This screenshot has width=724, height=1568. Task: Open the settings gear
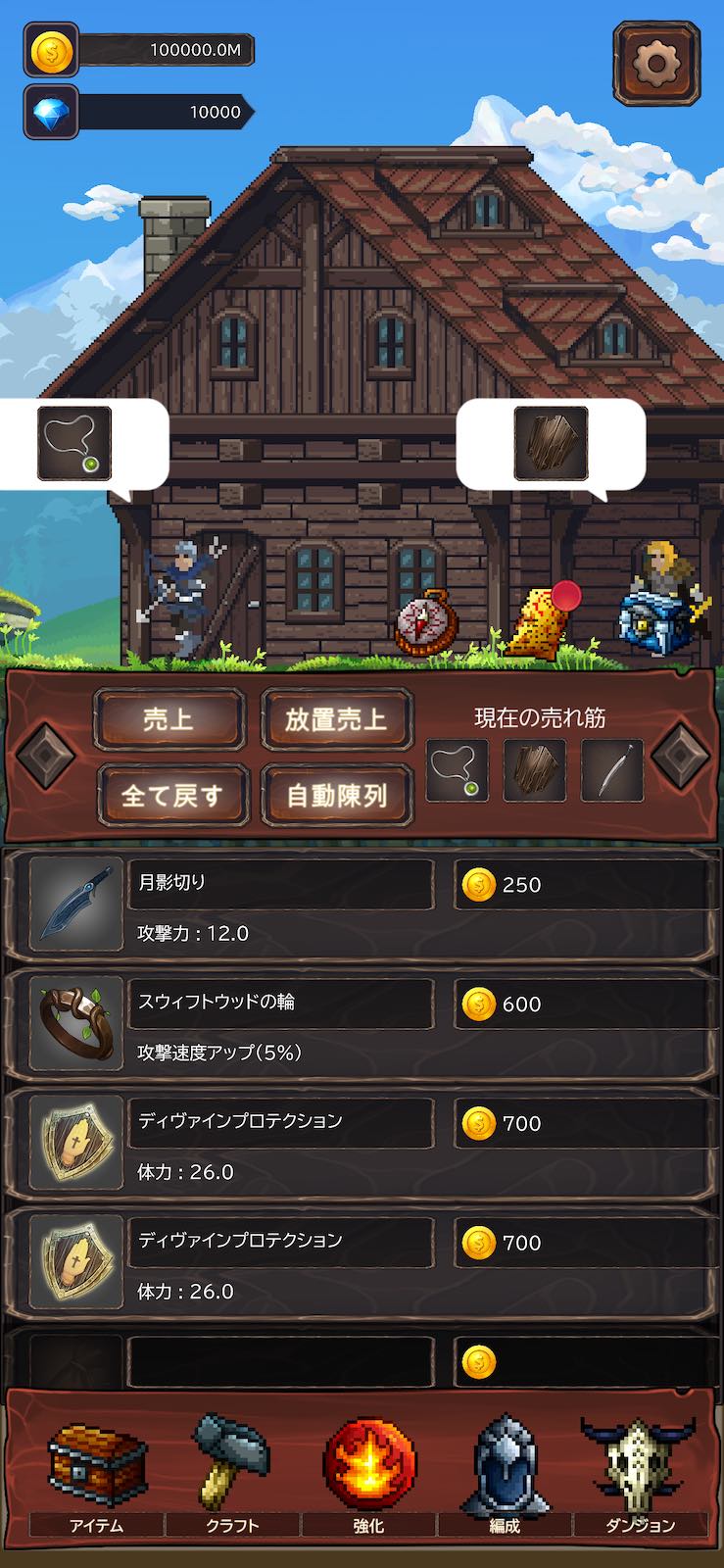pyautogui.click(x=658, y=61)
